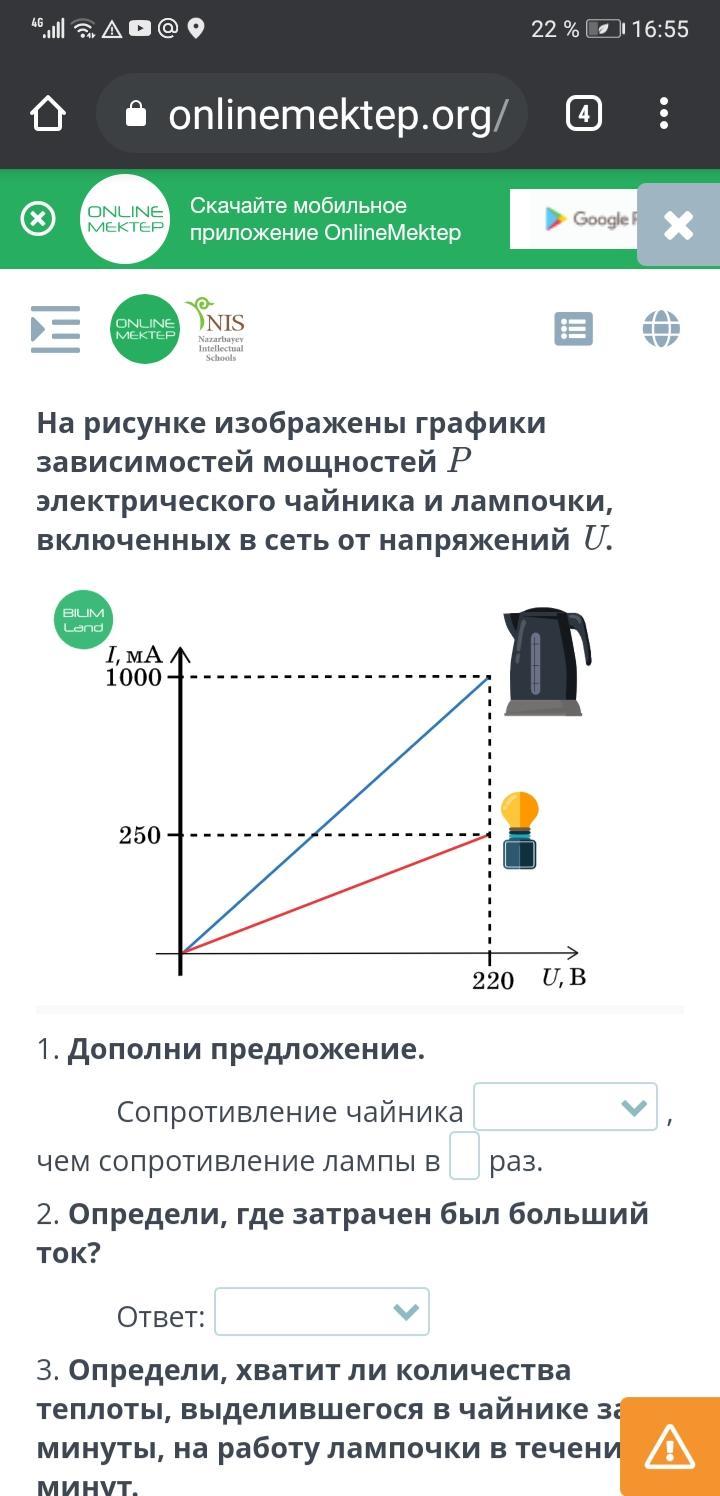Open the browser home page
This screenshot has width=720, height=1496.
(48, 115)
